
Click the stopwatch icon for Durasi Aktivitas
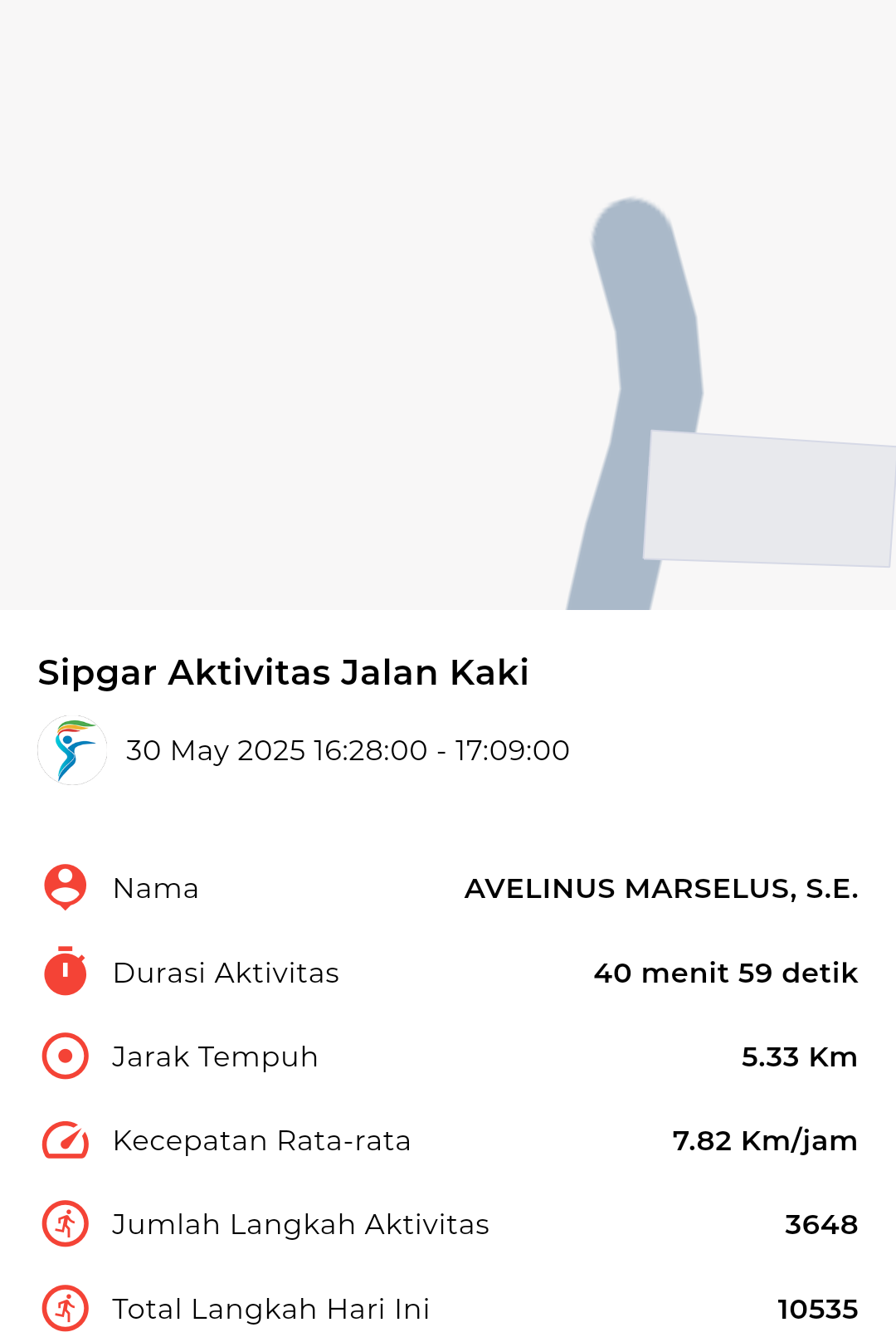(64, 973)
